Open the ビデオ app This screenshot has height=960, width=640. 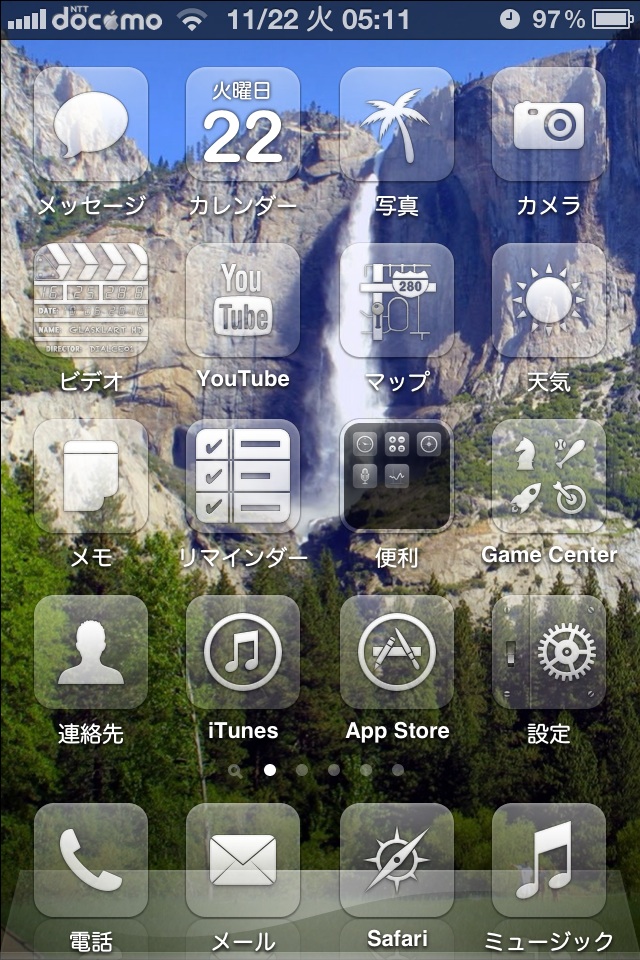tap(91, 300)
